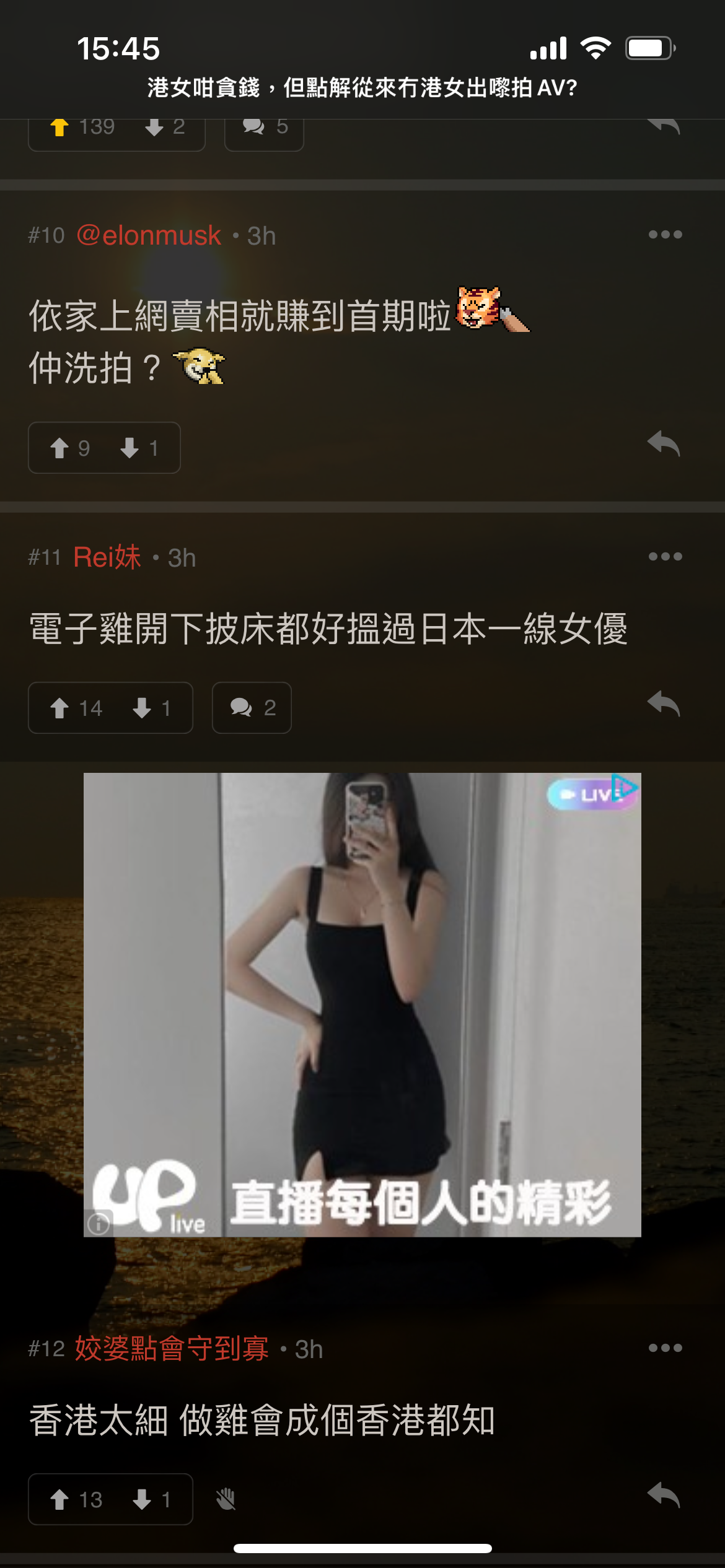Image resolution: width=725 pixels, height=1568 pixels.
Task: Open the comment bubble showing 5 replies
Action: tap(263, 128)
